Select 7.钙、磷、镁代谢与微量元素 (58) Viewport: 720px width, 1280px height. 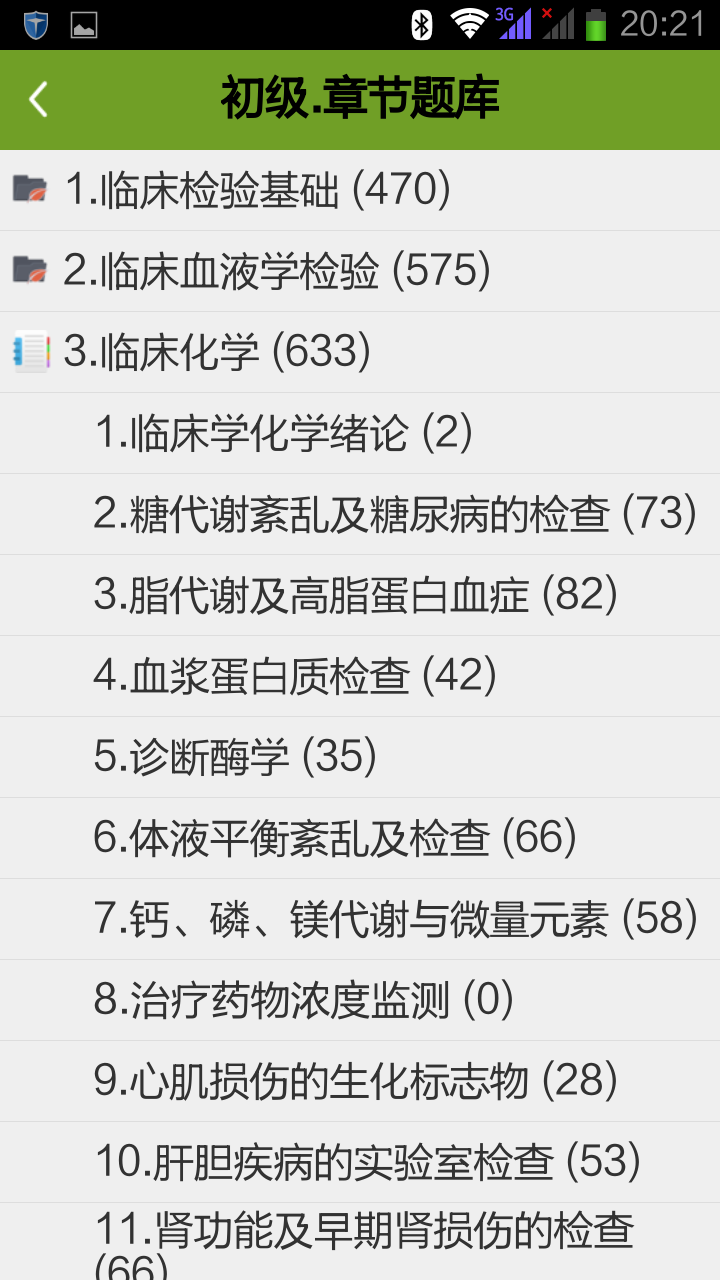360,919
